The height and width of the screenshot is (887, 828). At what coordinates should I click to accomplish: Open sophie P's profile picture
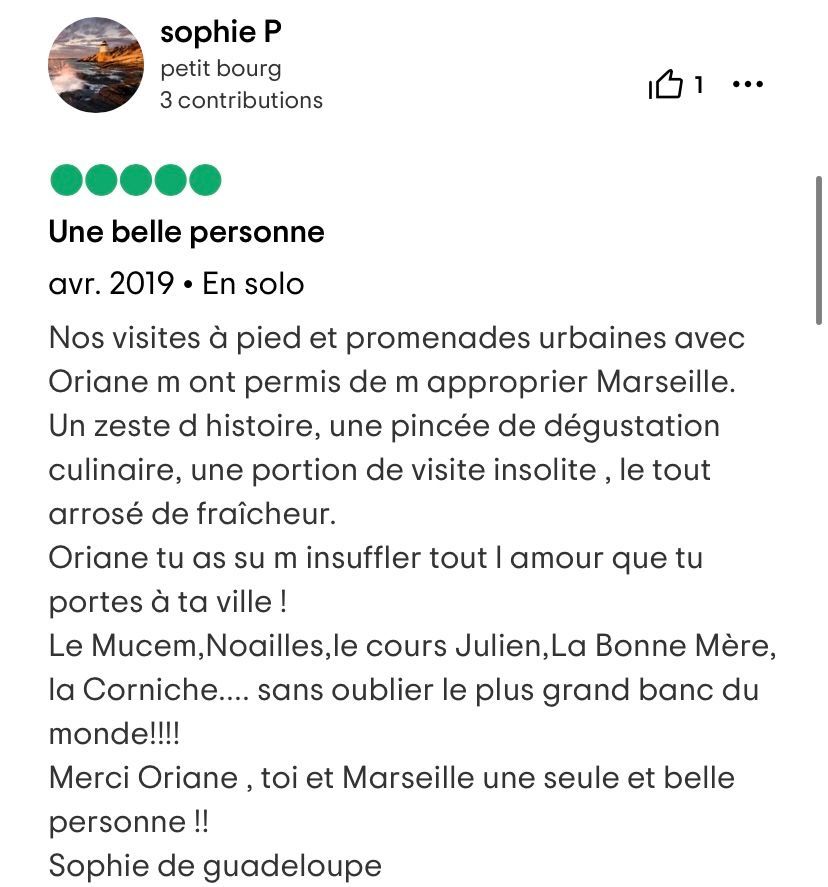click(x=96, y=65)
